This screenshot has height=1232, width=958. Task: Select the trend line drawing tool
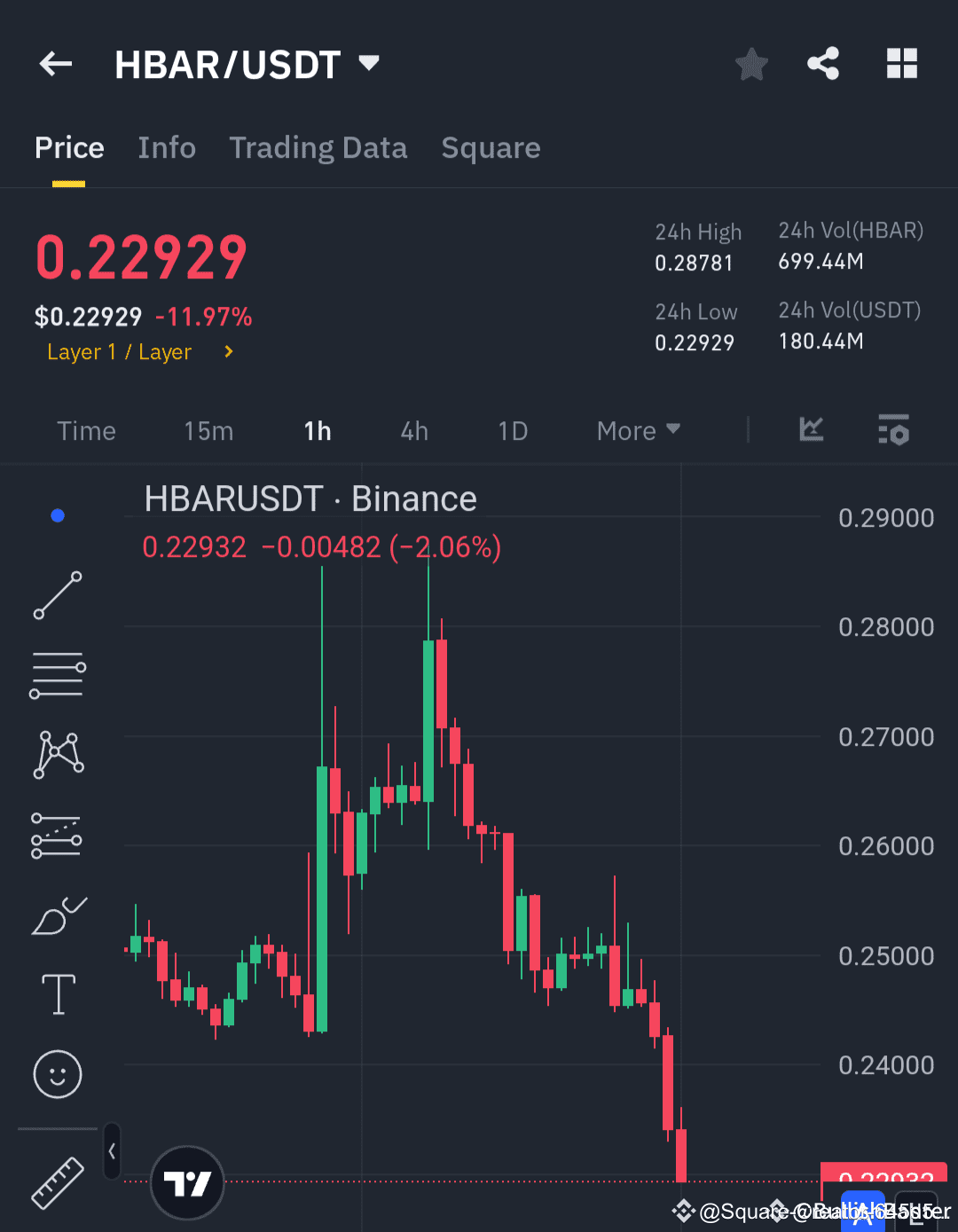click(57, 595)
